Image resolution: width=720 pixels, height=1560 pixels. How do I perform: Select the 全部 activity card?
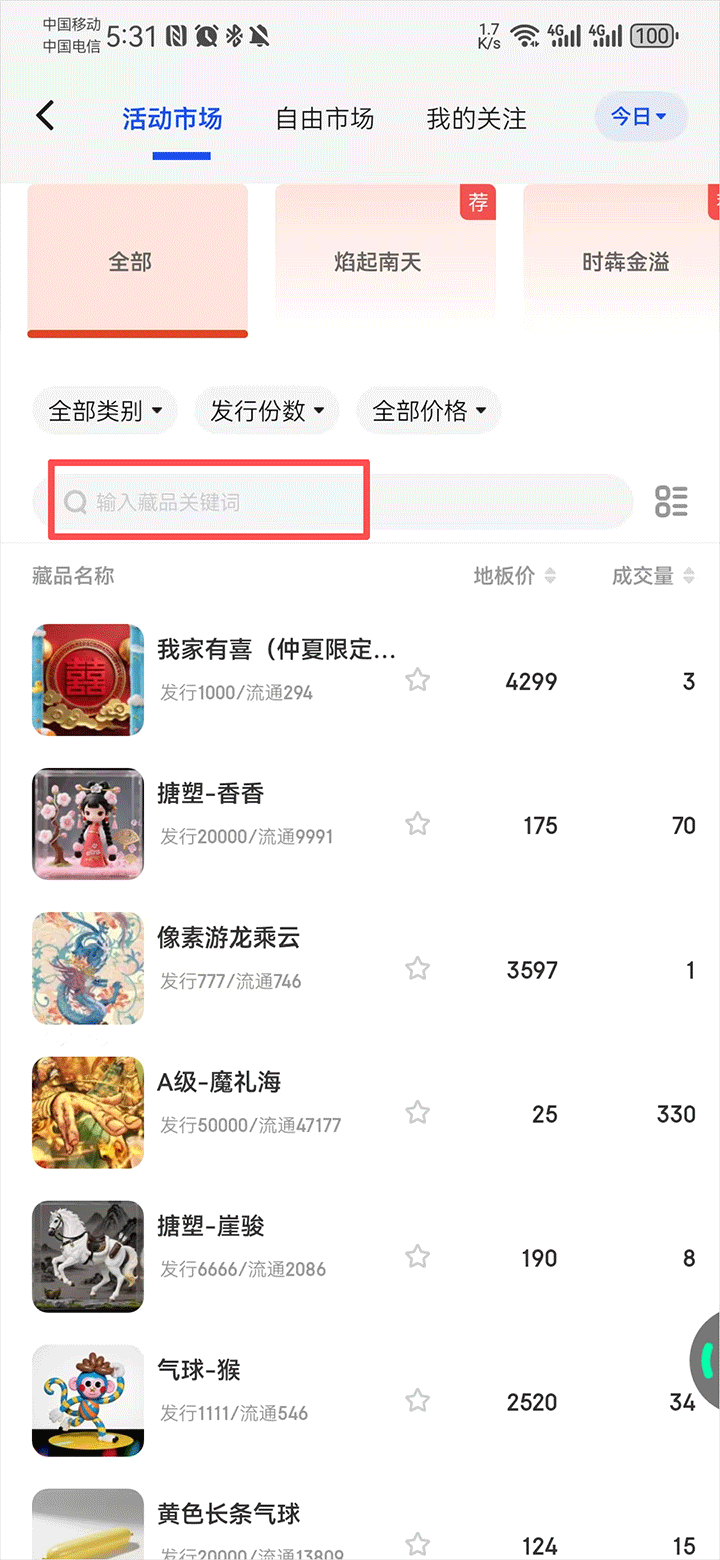coord(137,262)
